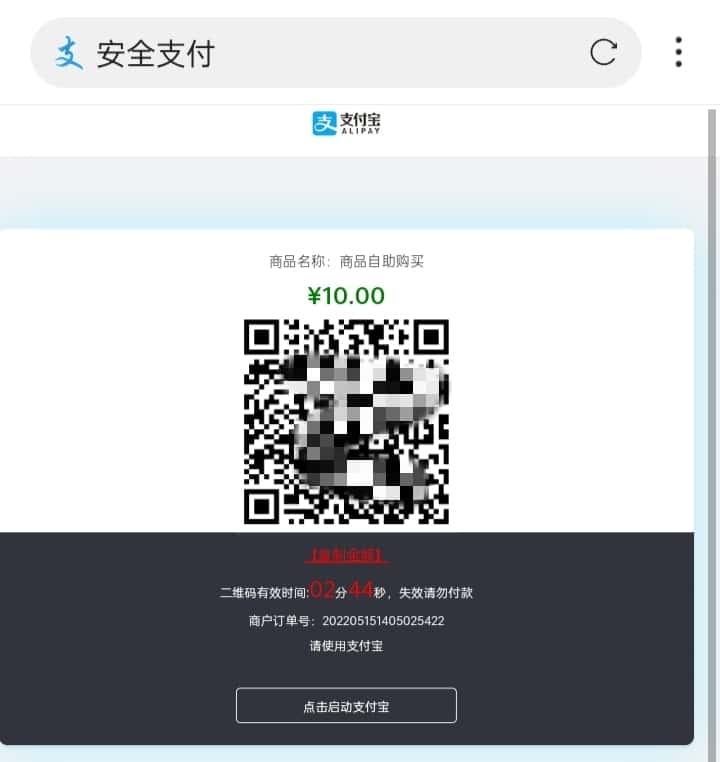Image resolution: width=720 pixels, height=762 pixels.
Task: Tap the red underlined link above the countdown
Action: coord(346,555)
